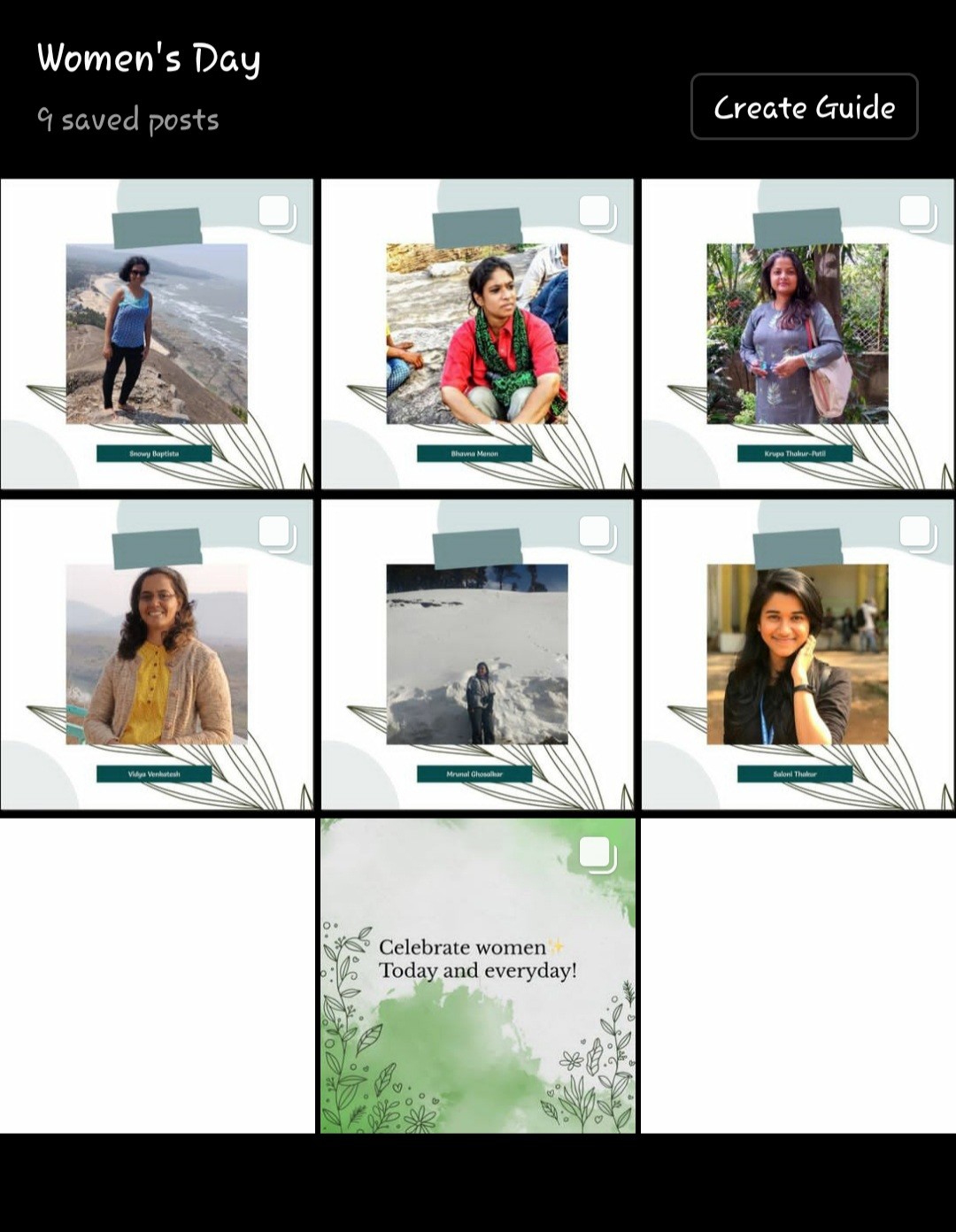The image size is (956, 1232).
Task: Open the saved post captioned Vidya Venkatesh
Action: 157,654
